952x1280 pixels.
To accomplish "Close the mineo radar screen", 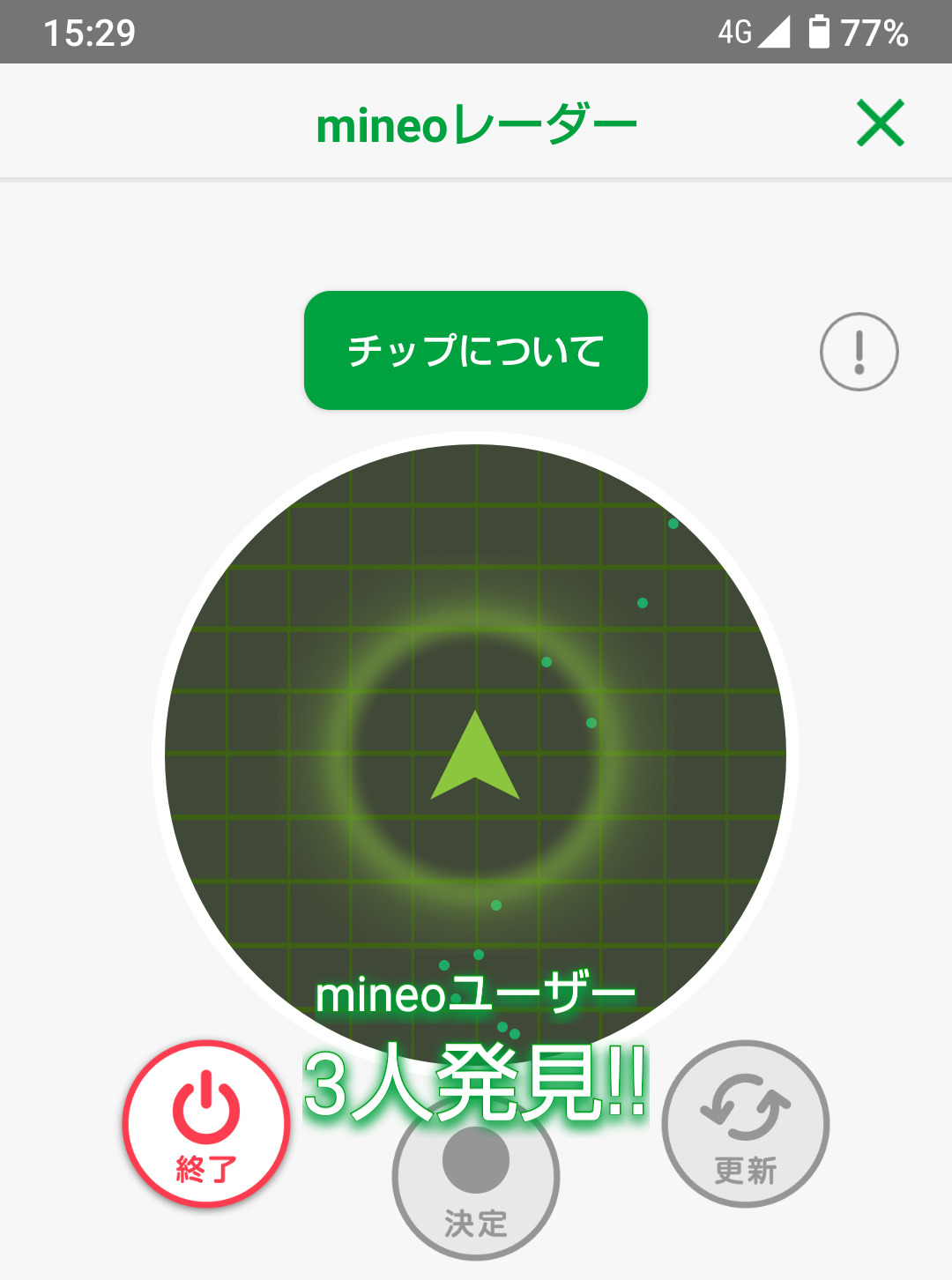I will pyautogui.click(x=880, y=123).
